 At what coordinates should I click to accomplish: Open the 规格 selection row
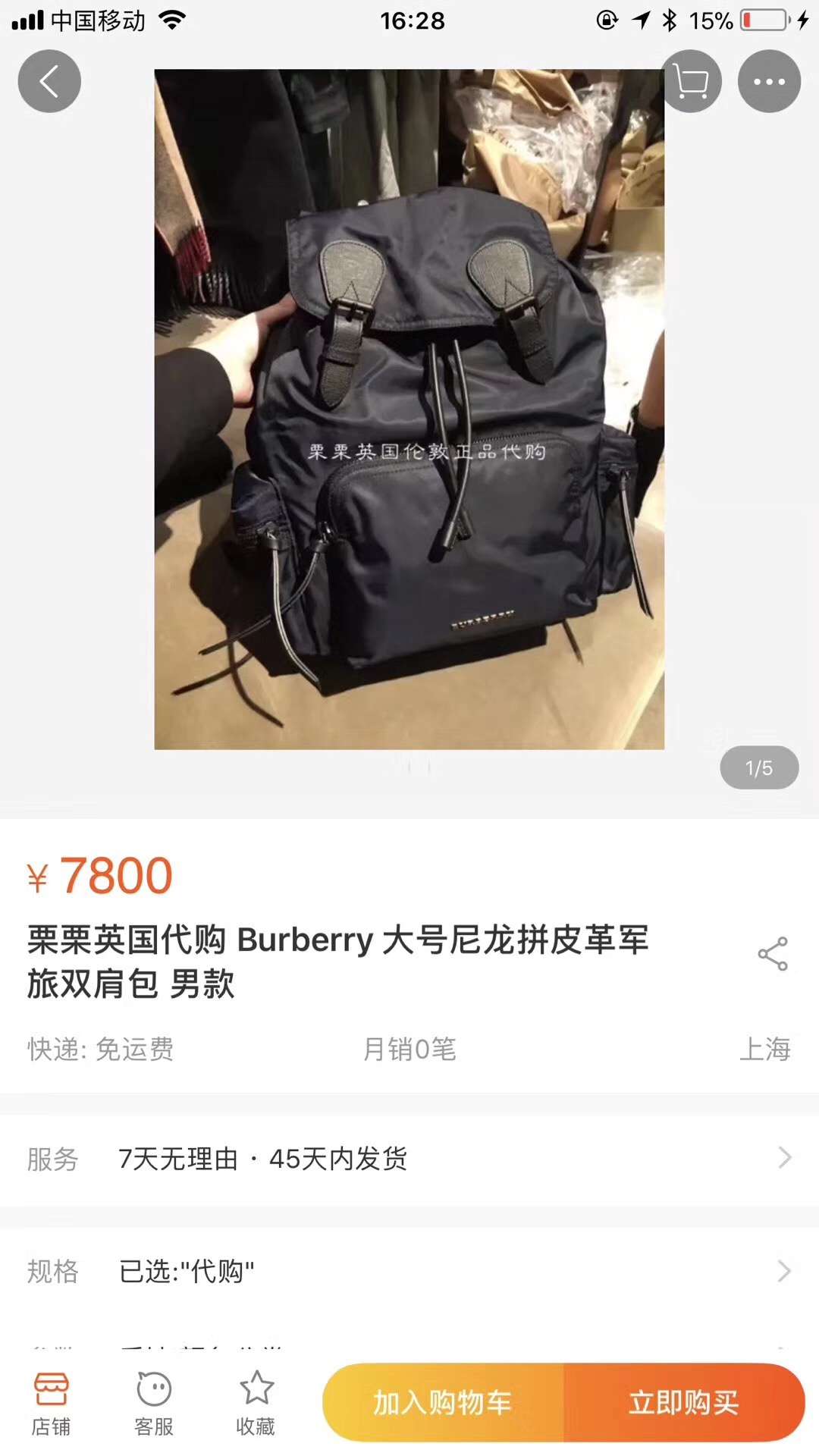(x=409, y=1271)
